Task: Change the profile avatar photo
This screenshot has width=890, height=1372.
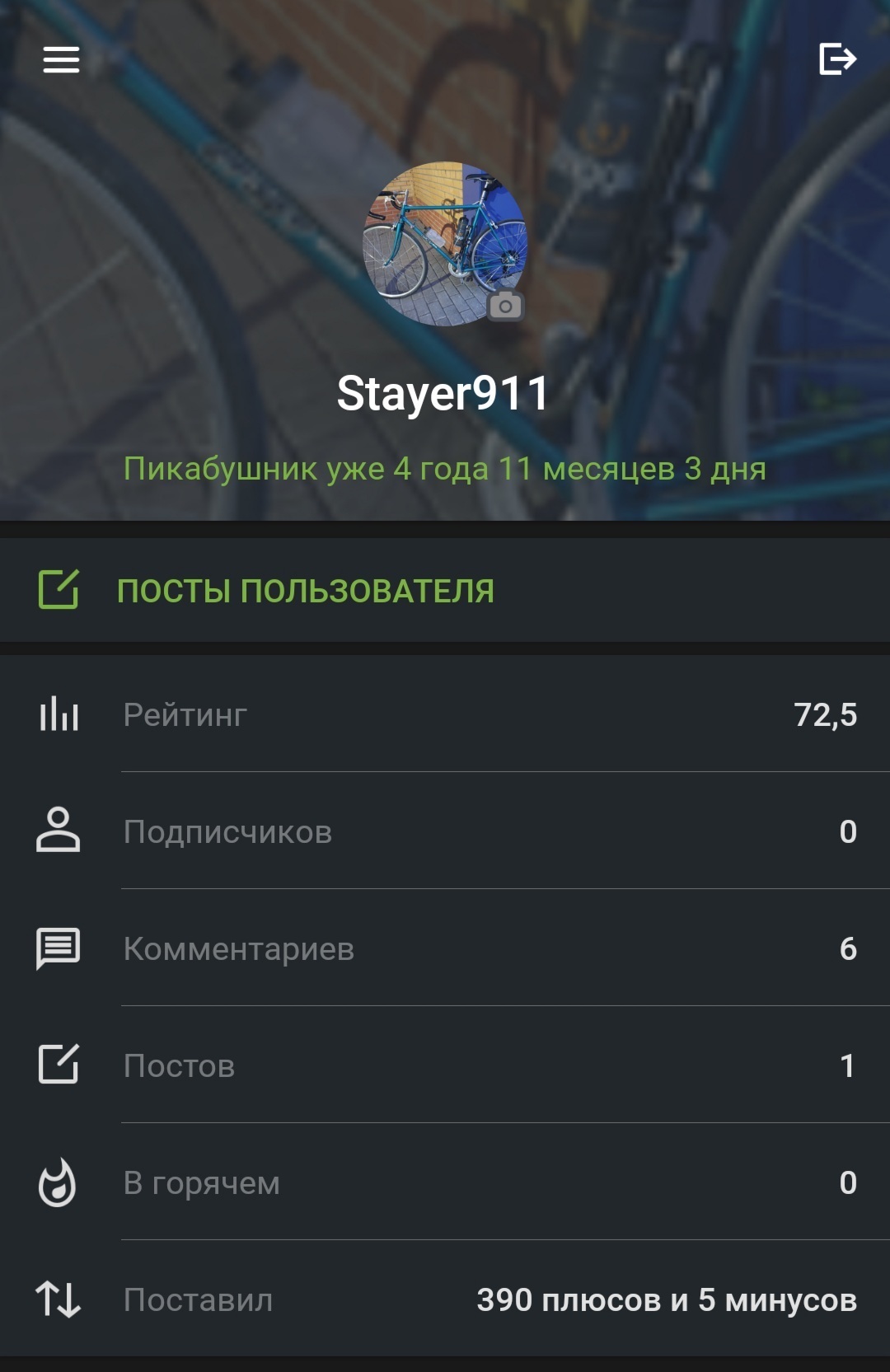Action: (x=505, y=307)
